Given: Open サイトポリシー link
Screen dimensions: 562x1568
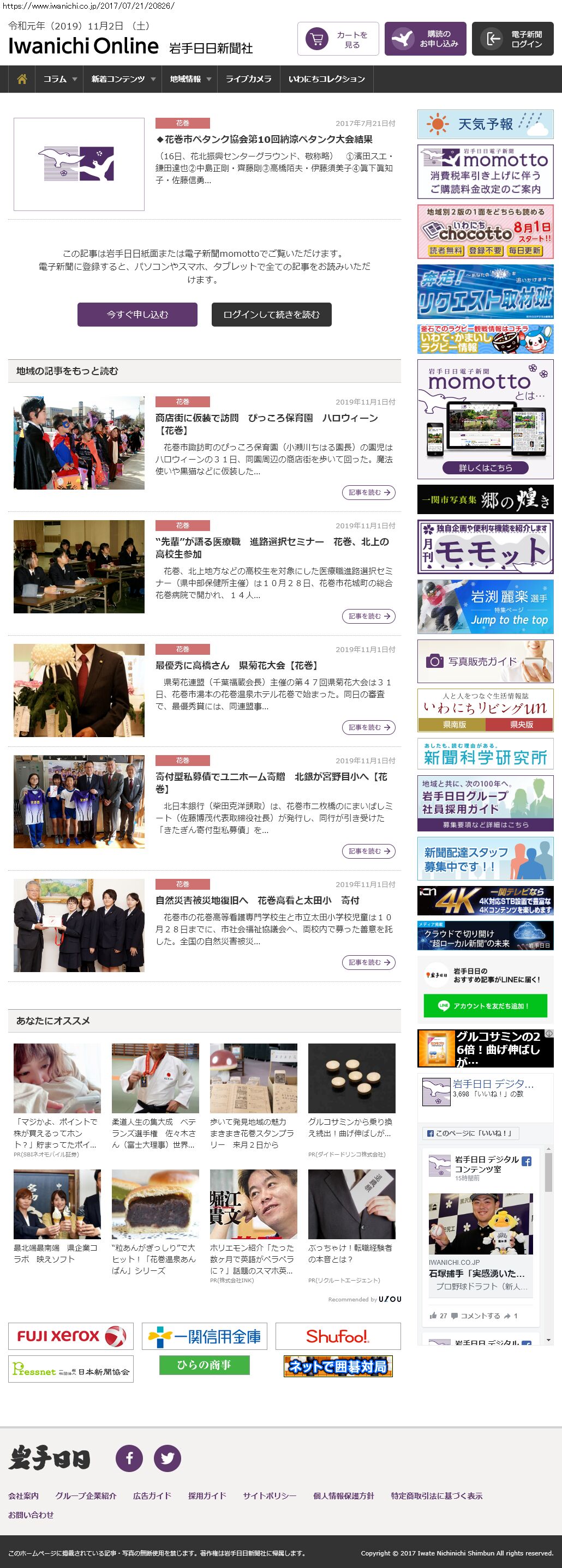Looking at the screenshot, I should coord(269,1495).
